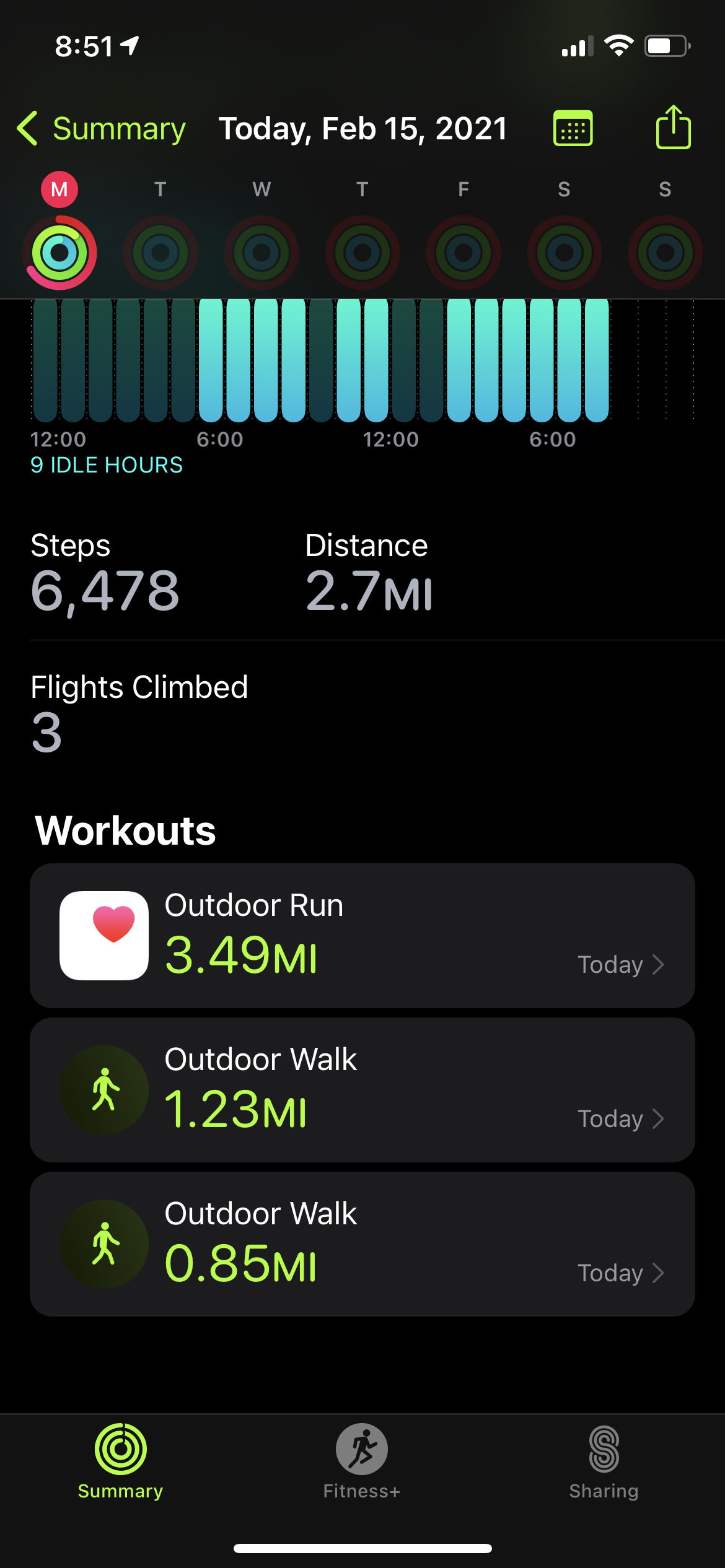Open the calendar view icon
Image resolution: width=725 pixels, height=1568 pixels.
click(x=573, y=129)
